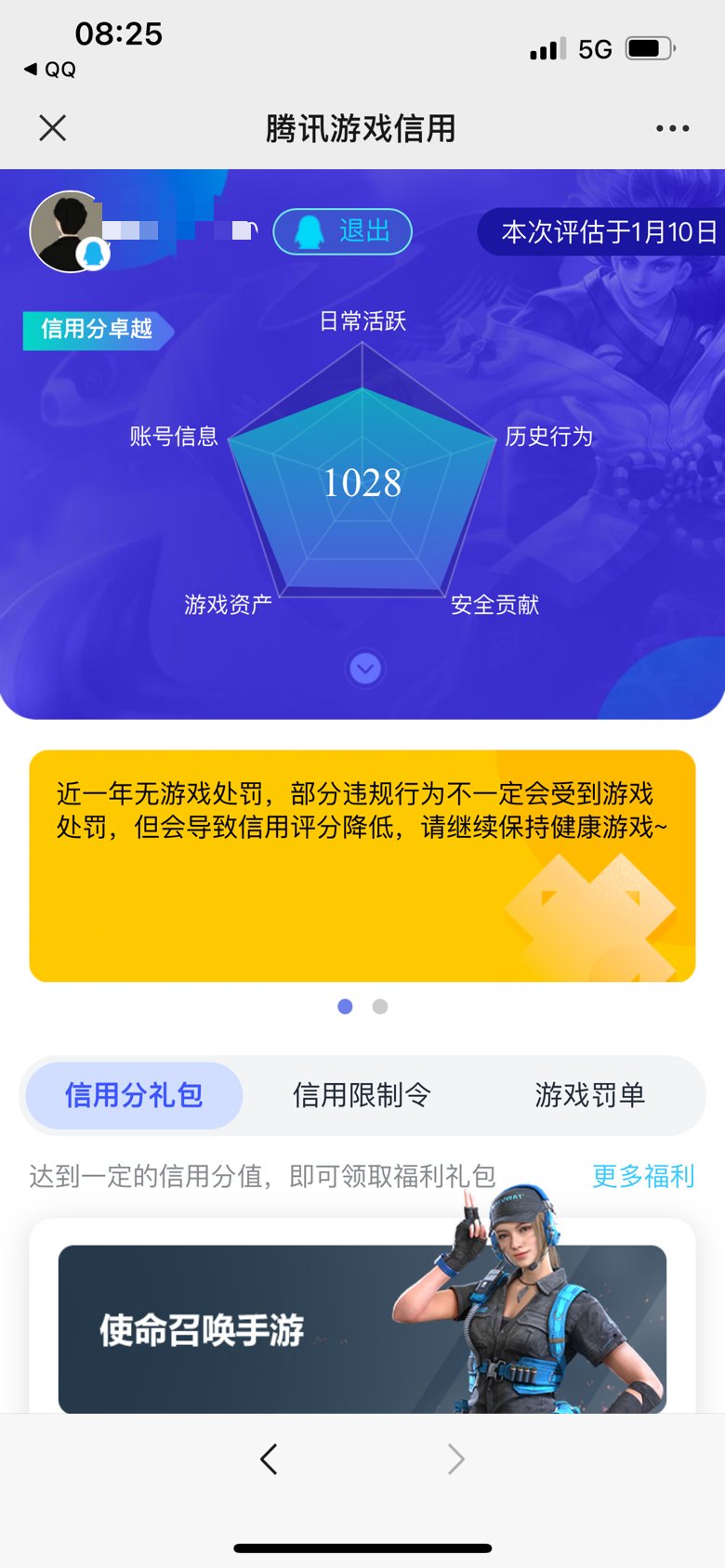The image size is (725, 1568).
Task: Switch to the 游戏罚单 tab
Action: coord(589,1095)
